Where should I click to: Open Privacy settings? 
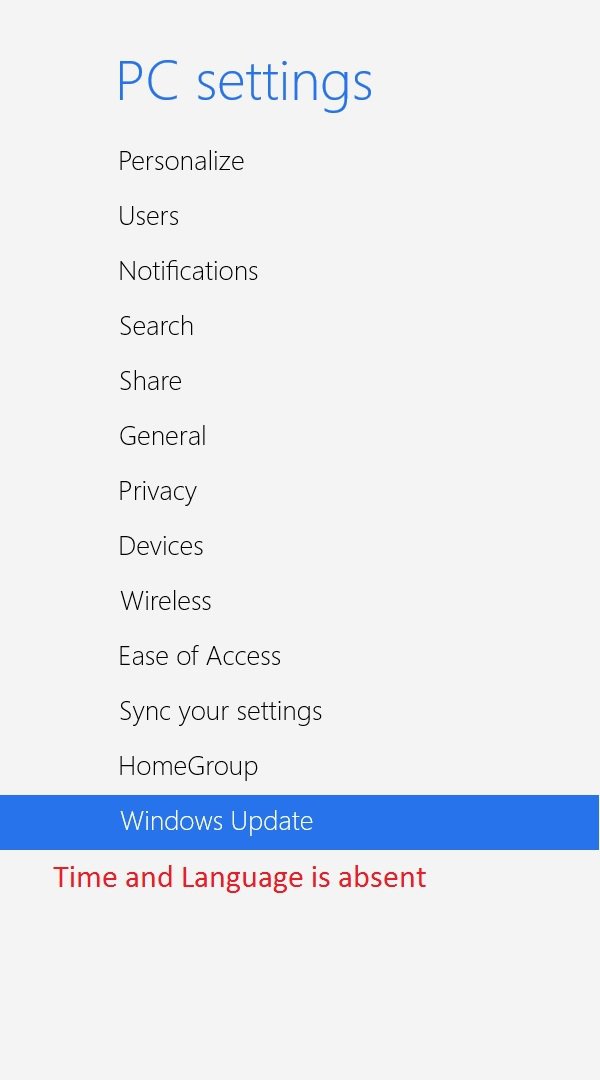click(157, 491)
